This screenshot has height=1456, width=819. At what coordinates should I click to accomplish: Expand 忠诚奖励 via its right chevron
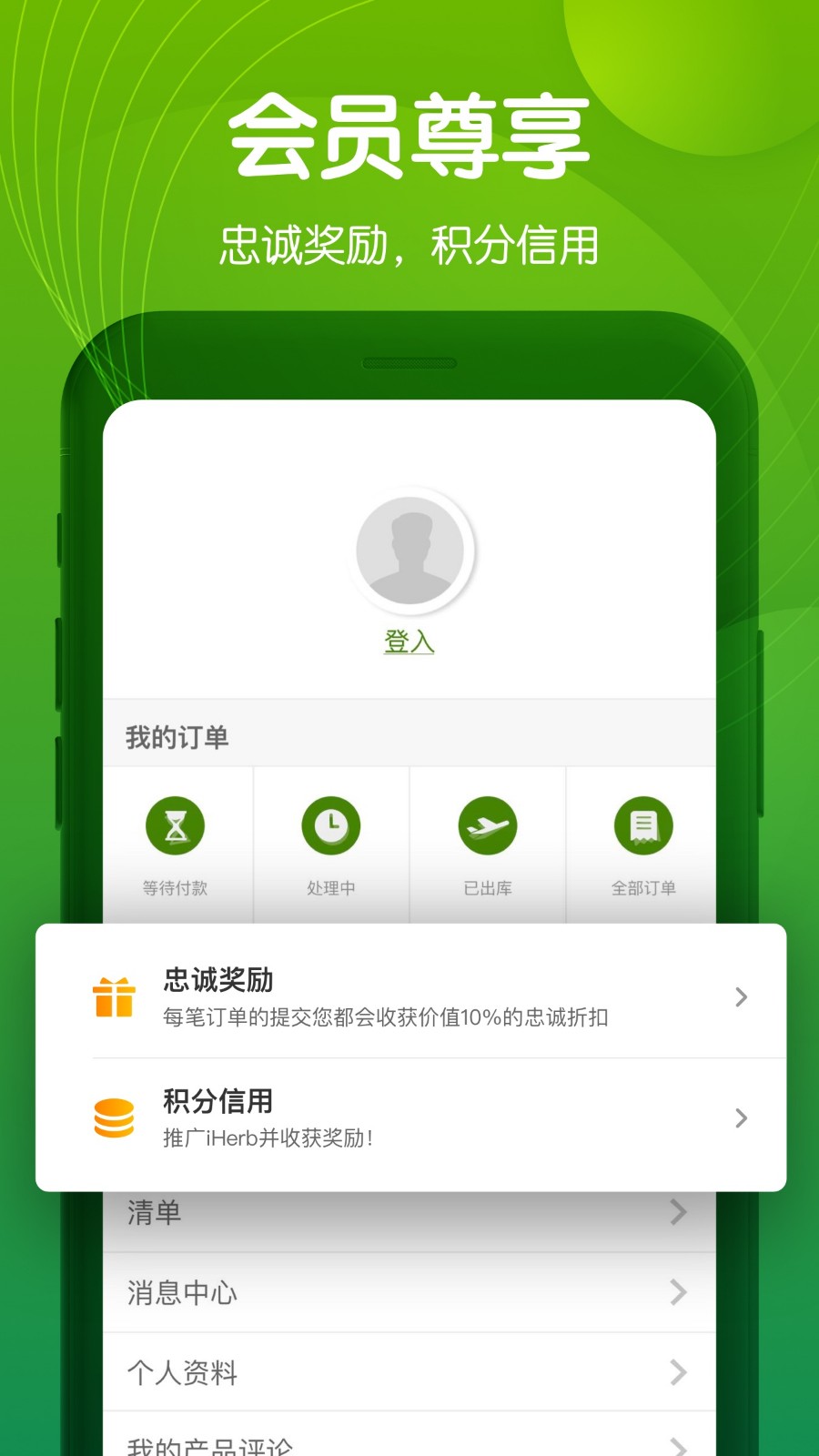pos(739,997)
